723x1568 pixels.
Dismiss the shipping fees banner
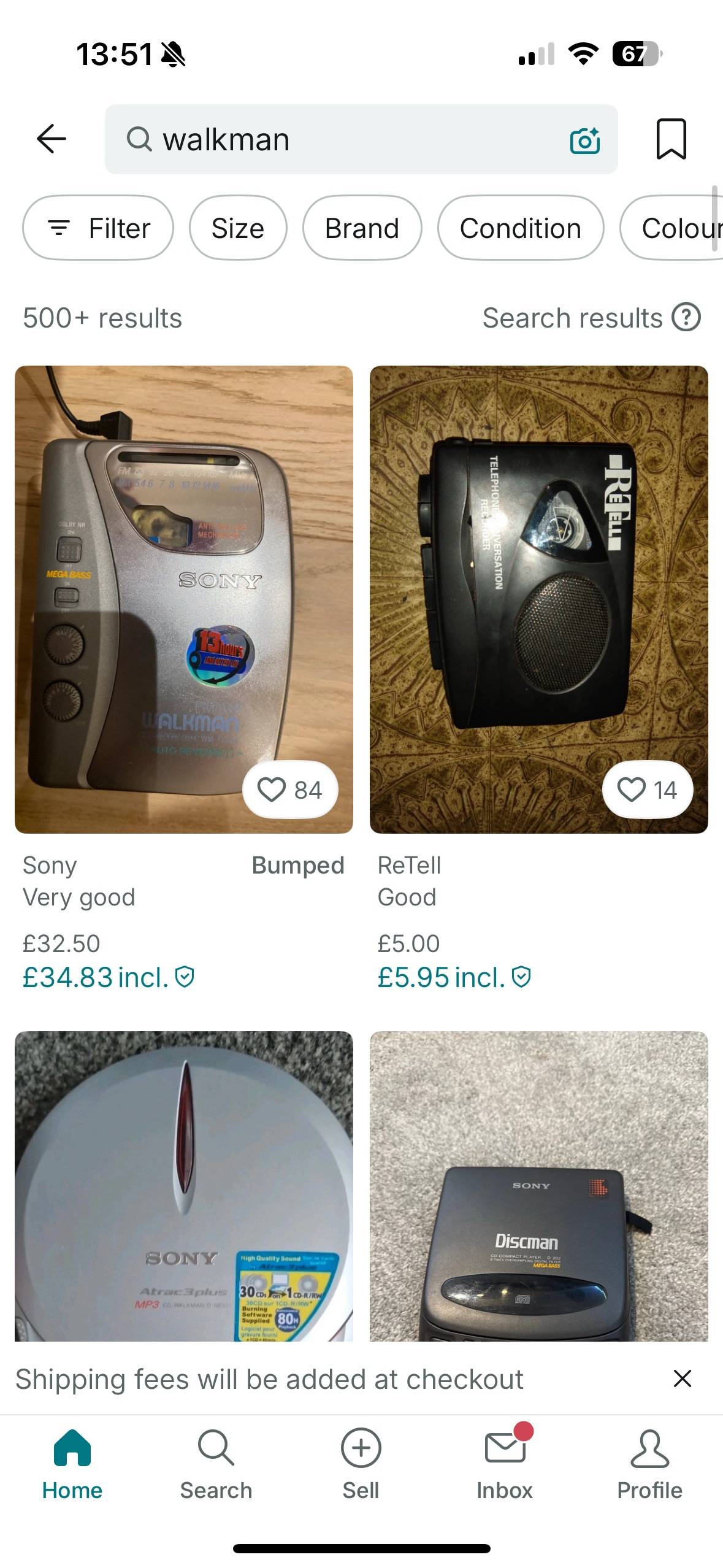[x=683, y=1378]
